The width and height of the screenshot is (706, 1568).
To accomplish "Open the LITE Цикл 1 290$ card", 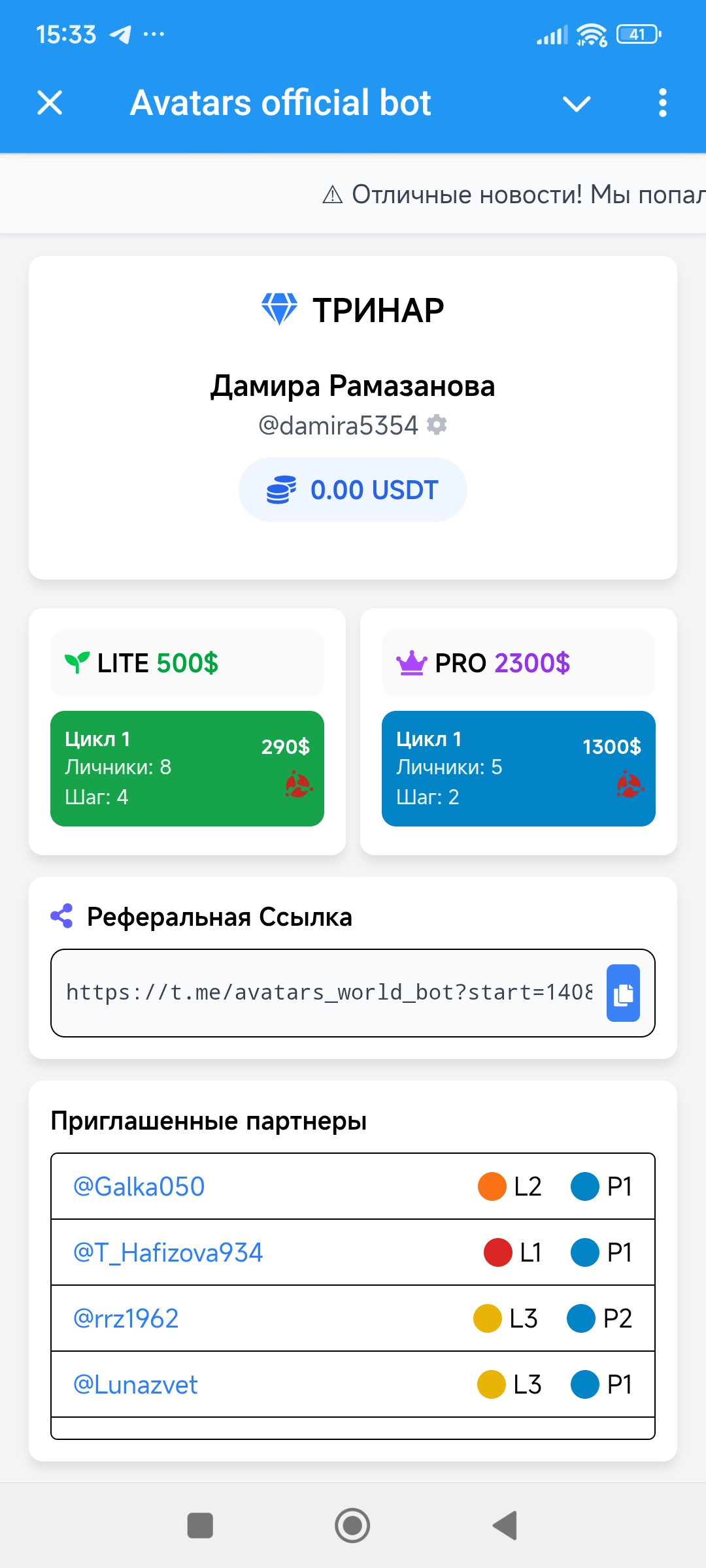I will pos(187,768).
